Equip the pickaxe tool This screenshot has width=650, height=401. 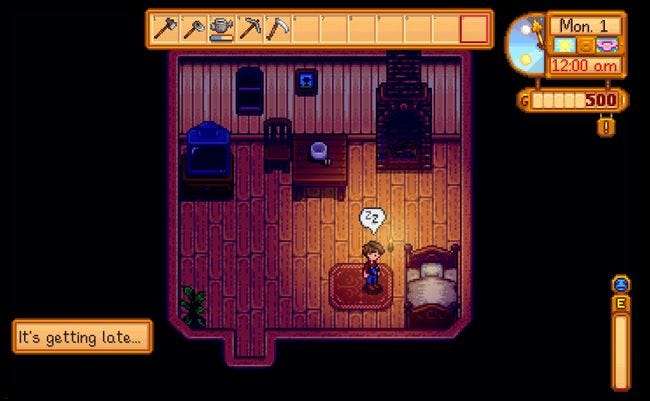click(250, 29)
